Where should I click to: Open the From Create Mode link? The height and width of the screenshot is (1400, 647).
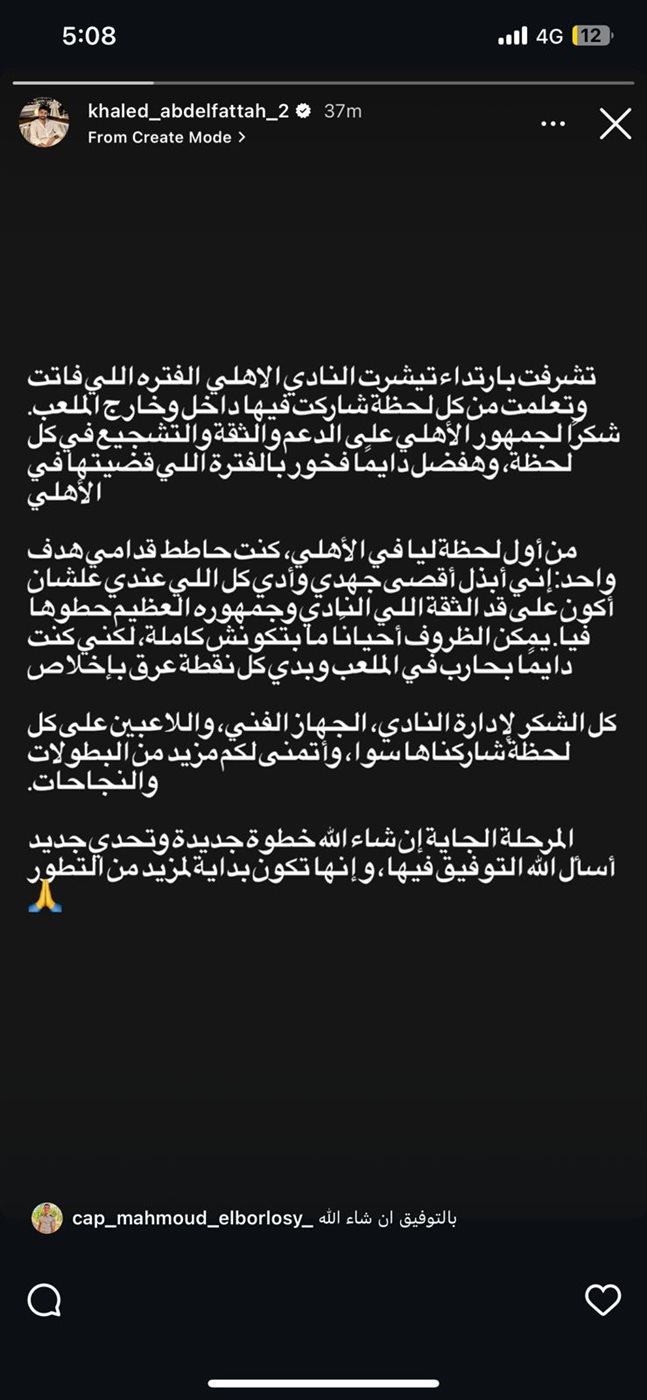(167, 138)
